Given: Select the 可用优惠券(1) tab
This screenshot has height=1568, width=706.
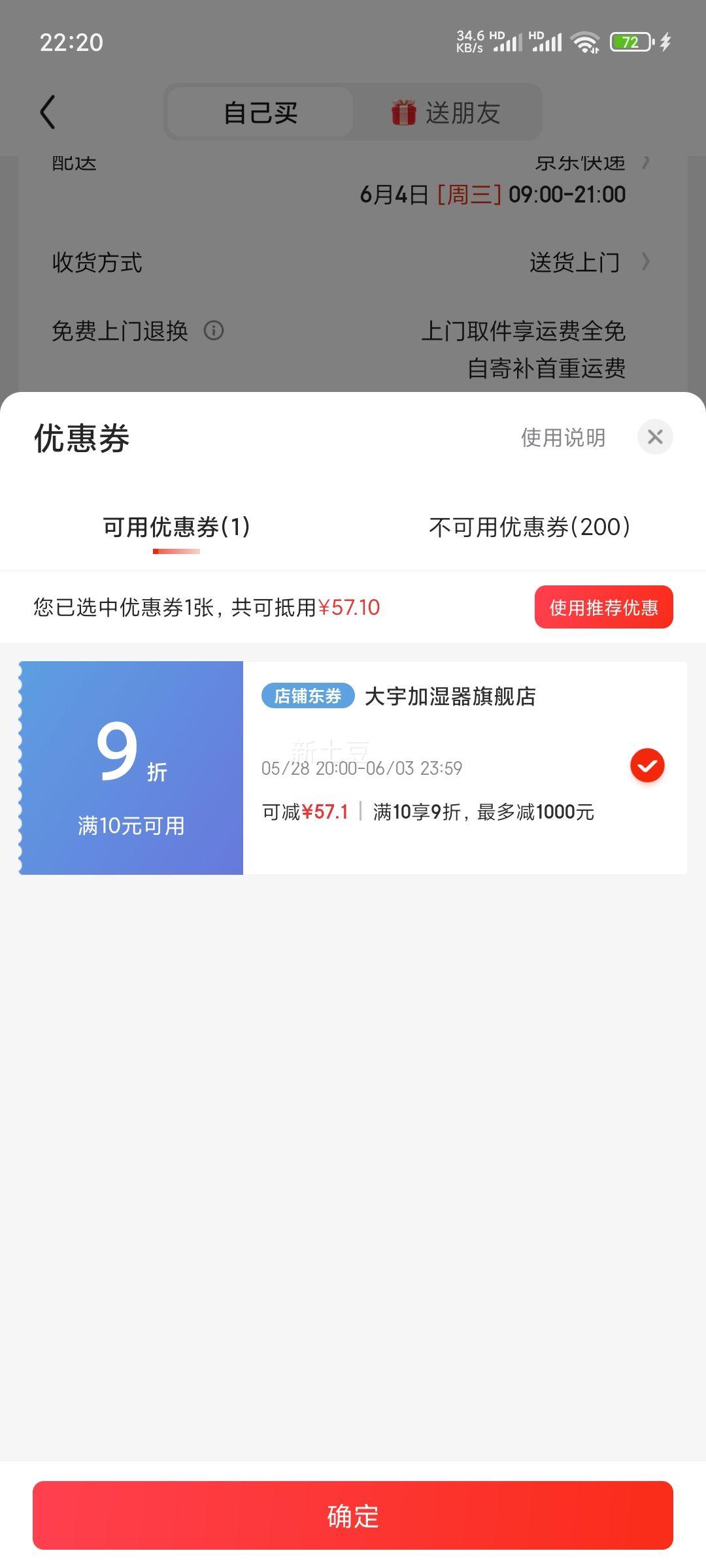Looking at the screenshot, I should [x=176, y=527].
